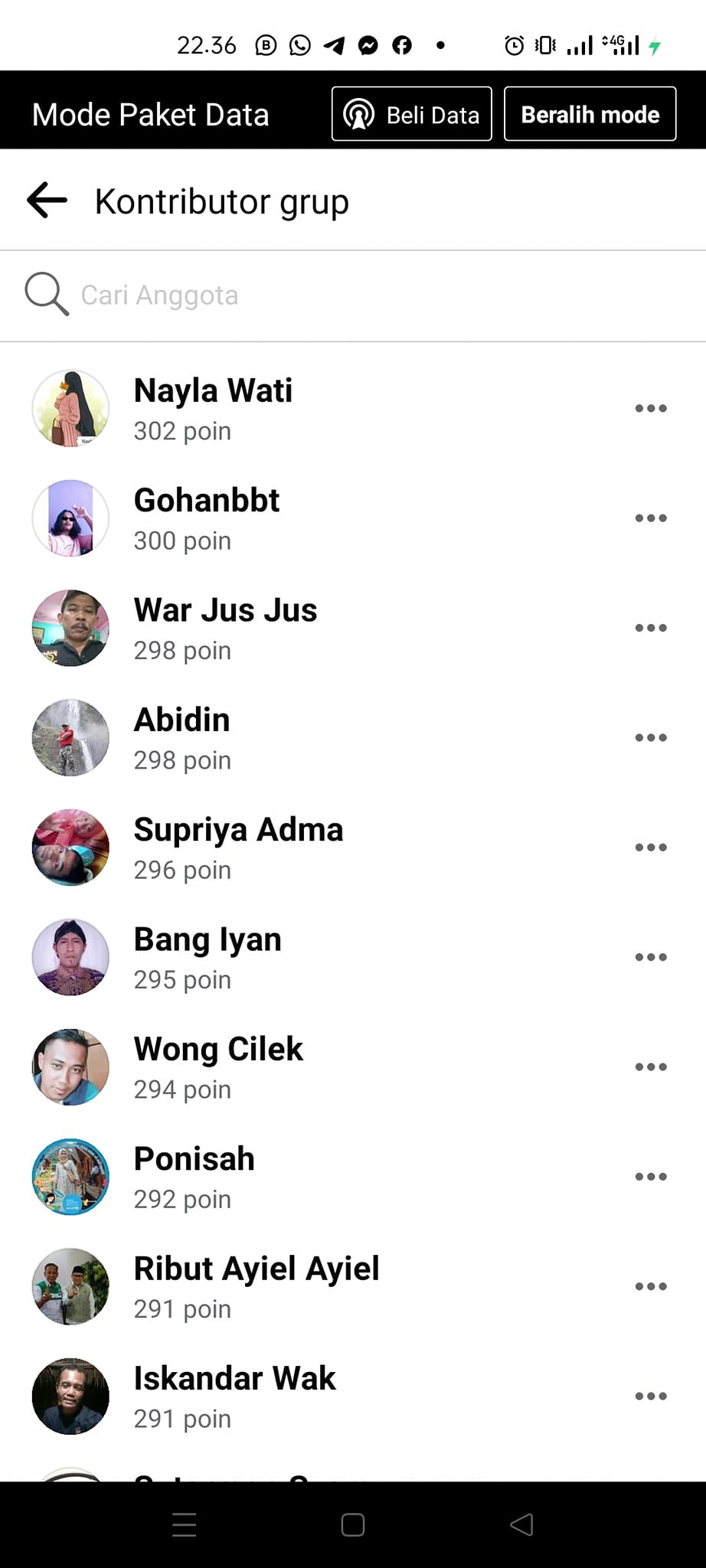Screen dimensions: 706x1568
Task: Go back from Kontributor grup
Action: pyautogui.click(x=47, y=201)
